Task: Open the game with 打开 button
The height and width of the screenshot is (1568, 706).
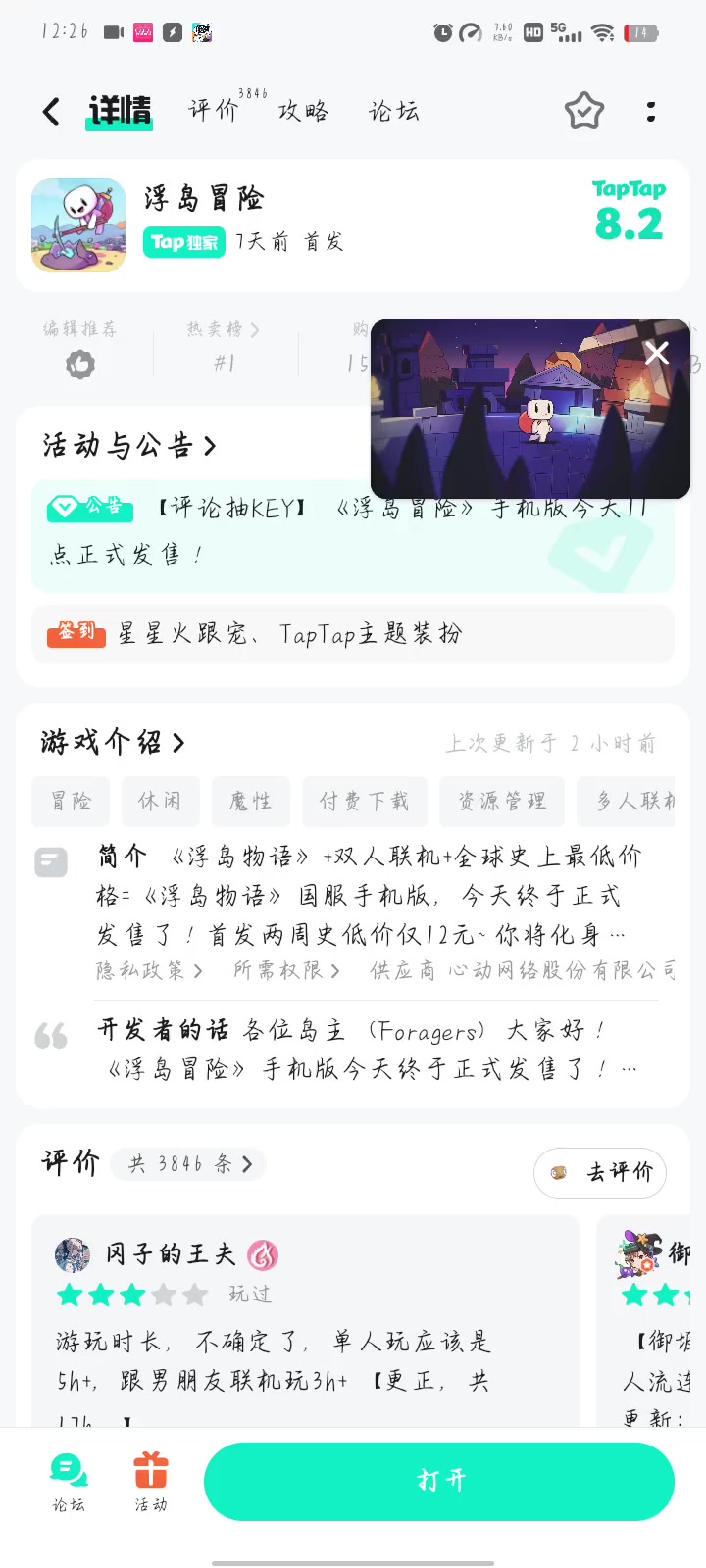Action: 439,1480
